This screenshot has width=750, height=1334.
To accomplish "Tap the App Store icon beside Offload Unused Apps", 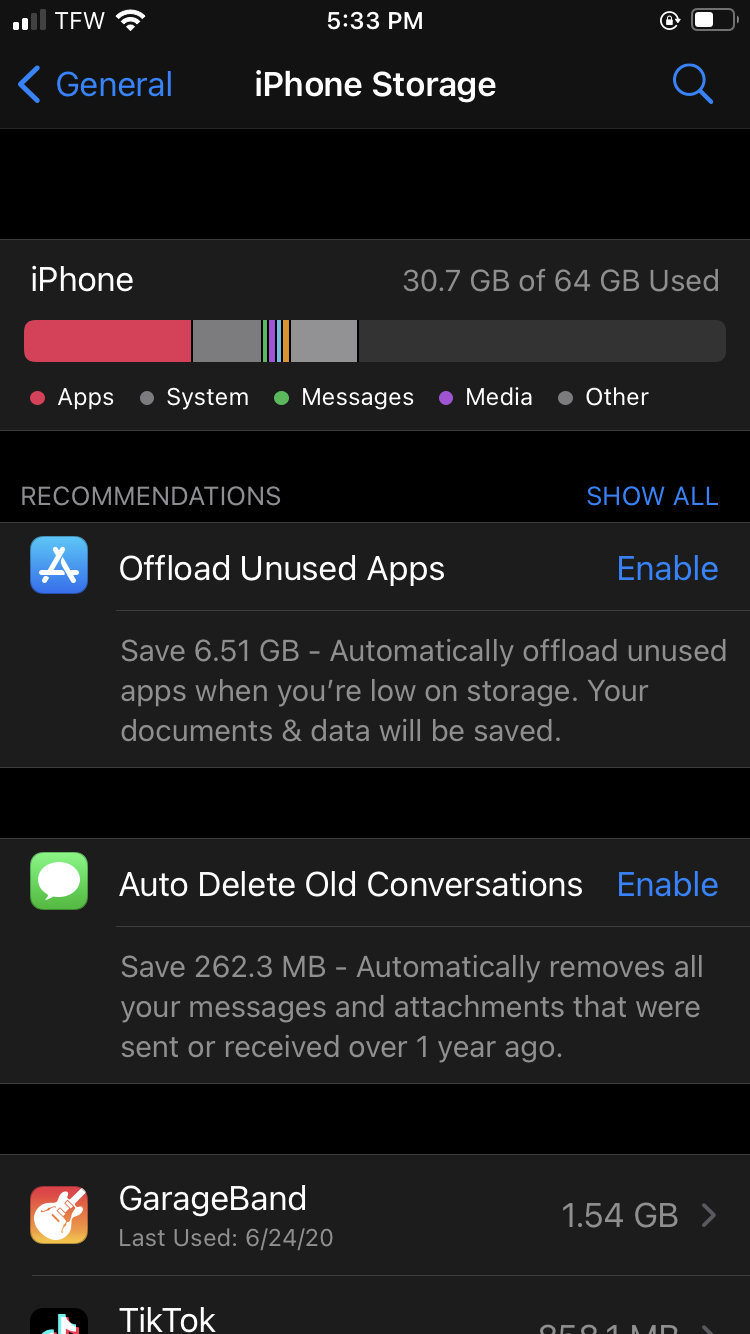I will 58,567.
